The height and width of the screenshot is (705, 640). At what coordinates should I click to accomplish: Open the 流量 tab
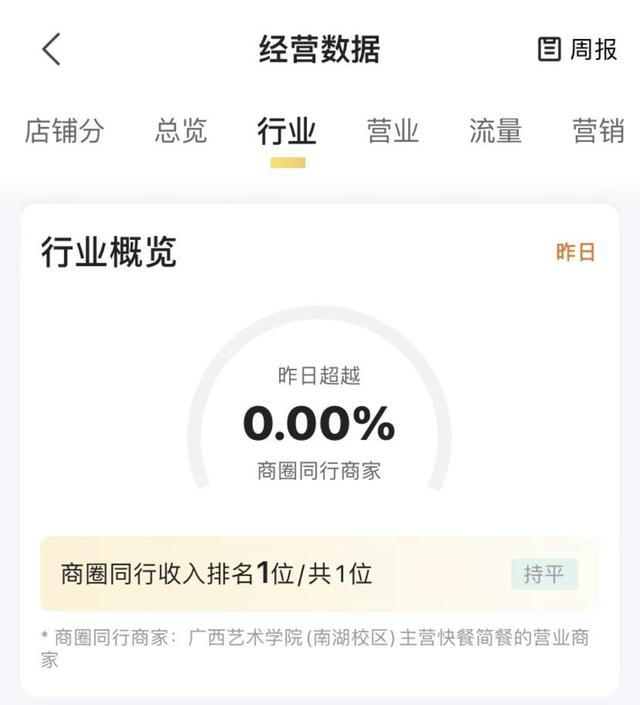(496, 131)
